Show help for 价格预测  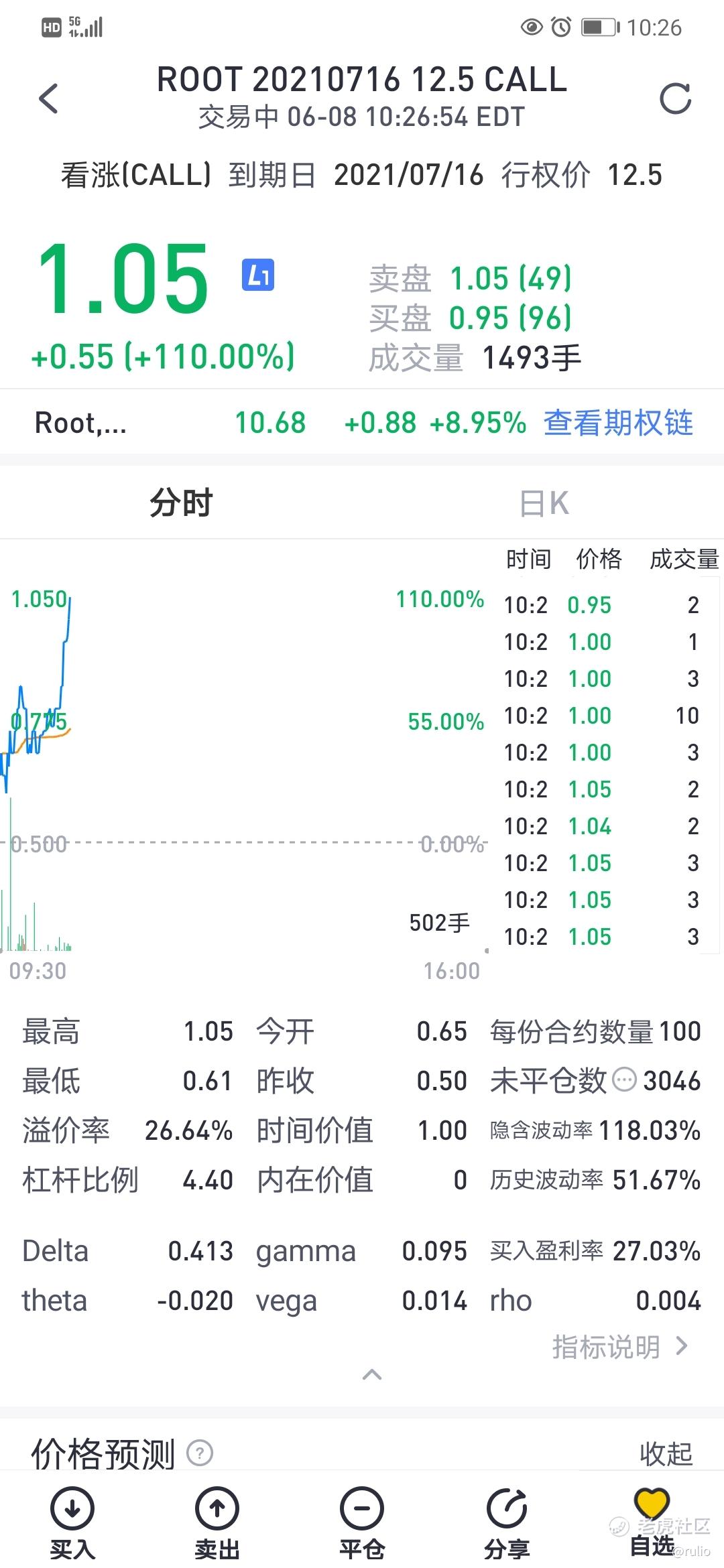[200, 1453]
